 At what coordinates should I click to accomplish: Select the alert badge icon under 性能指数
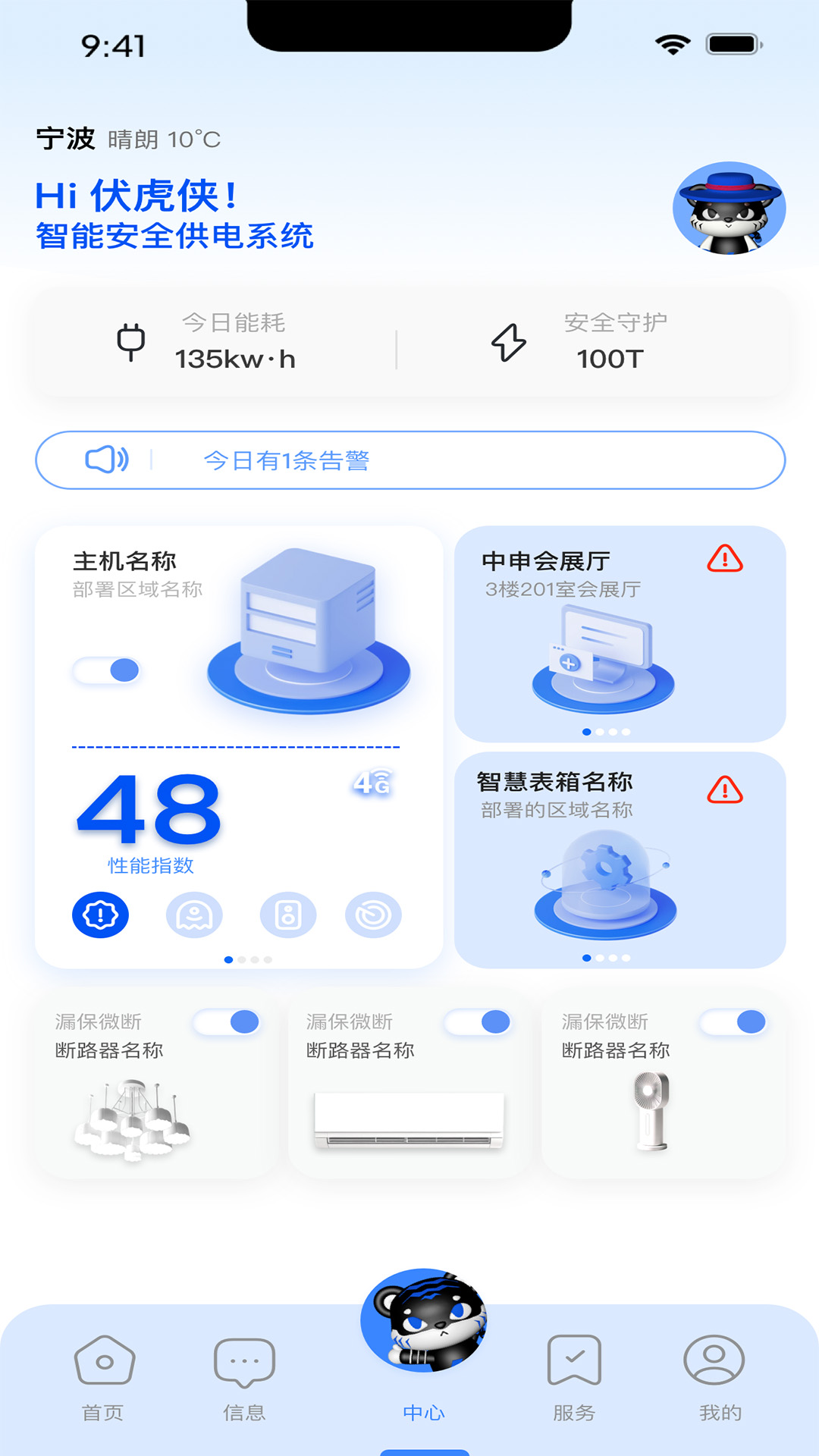pyautogui.click(x=101, y=915)
